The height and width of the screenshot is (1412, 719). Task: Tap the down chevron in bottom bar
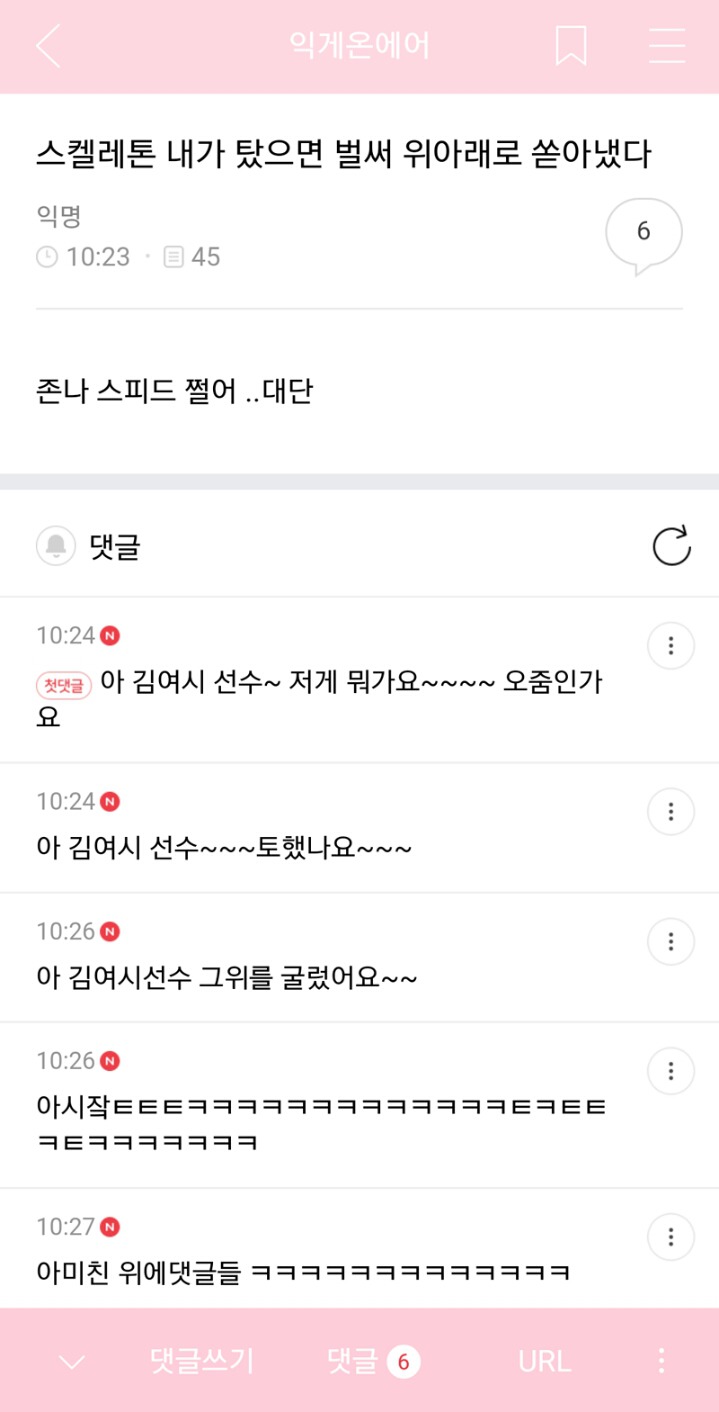(72, 1361)
